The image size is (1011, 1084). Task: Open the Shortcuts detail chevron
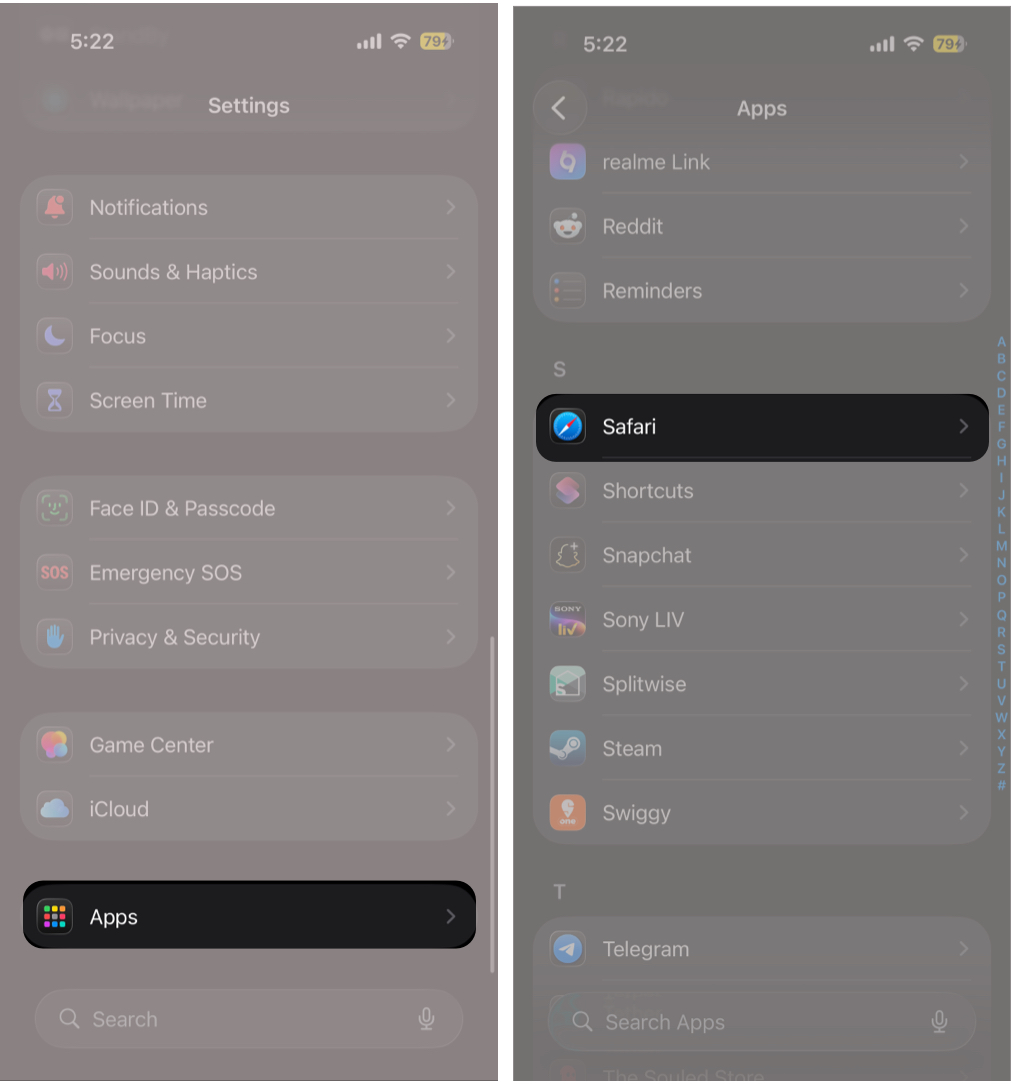coord(964,491)
